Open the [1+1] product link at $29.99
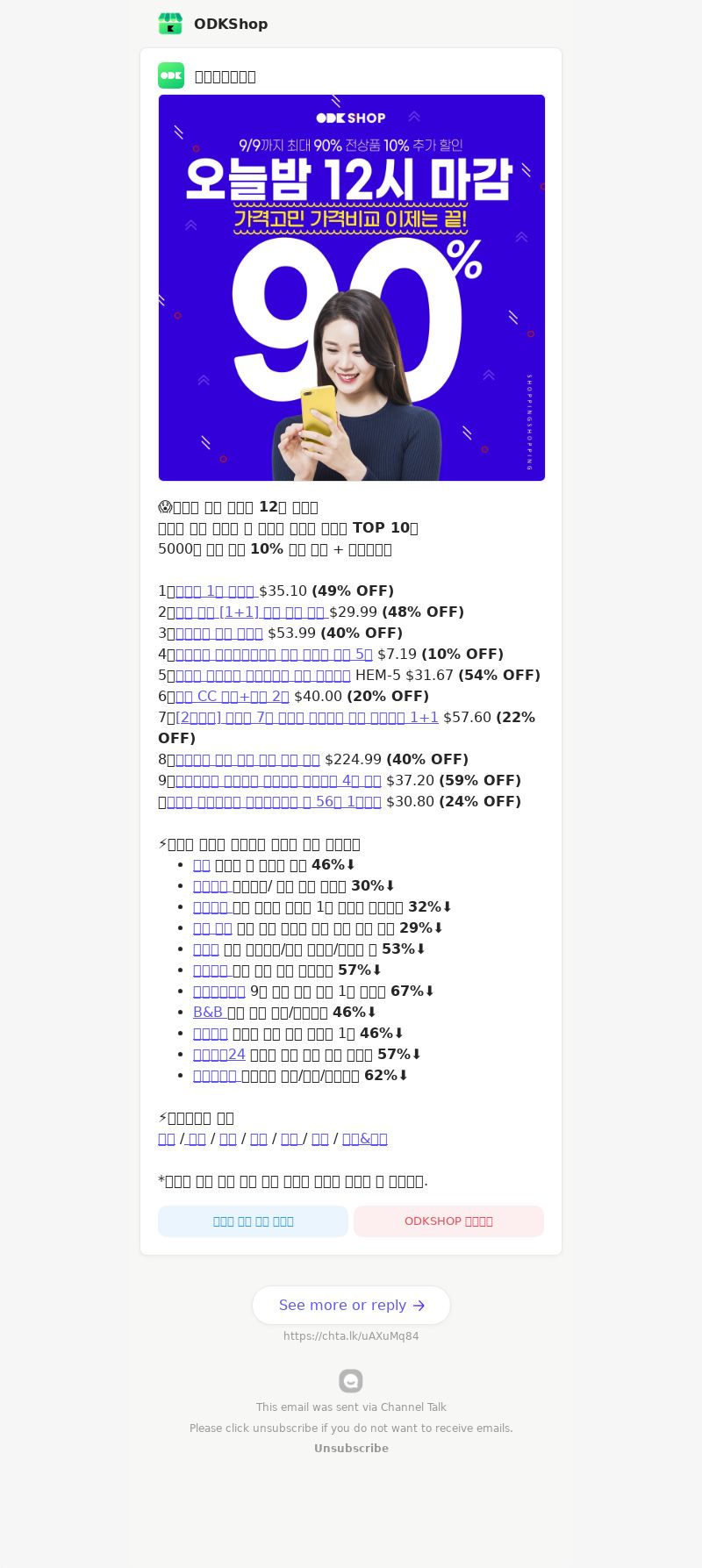This screenshot has width=702, height=1568. [x=250, y=612]
